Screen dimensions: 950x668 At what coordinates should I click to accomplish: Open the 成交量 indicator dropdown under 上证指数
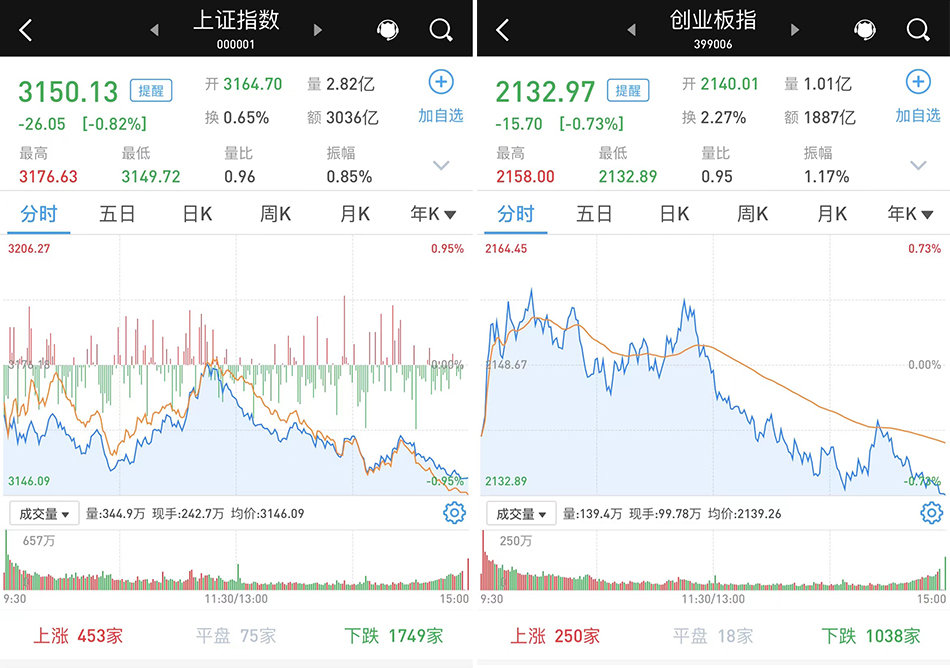(45, 514)
